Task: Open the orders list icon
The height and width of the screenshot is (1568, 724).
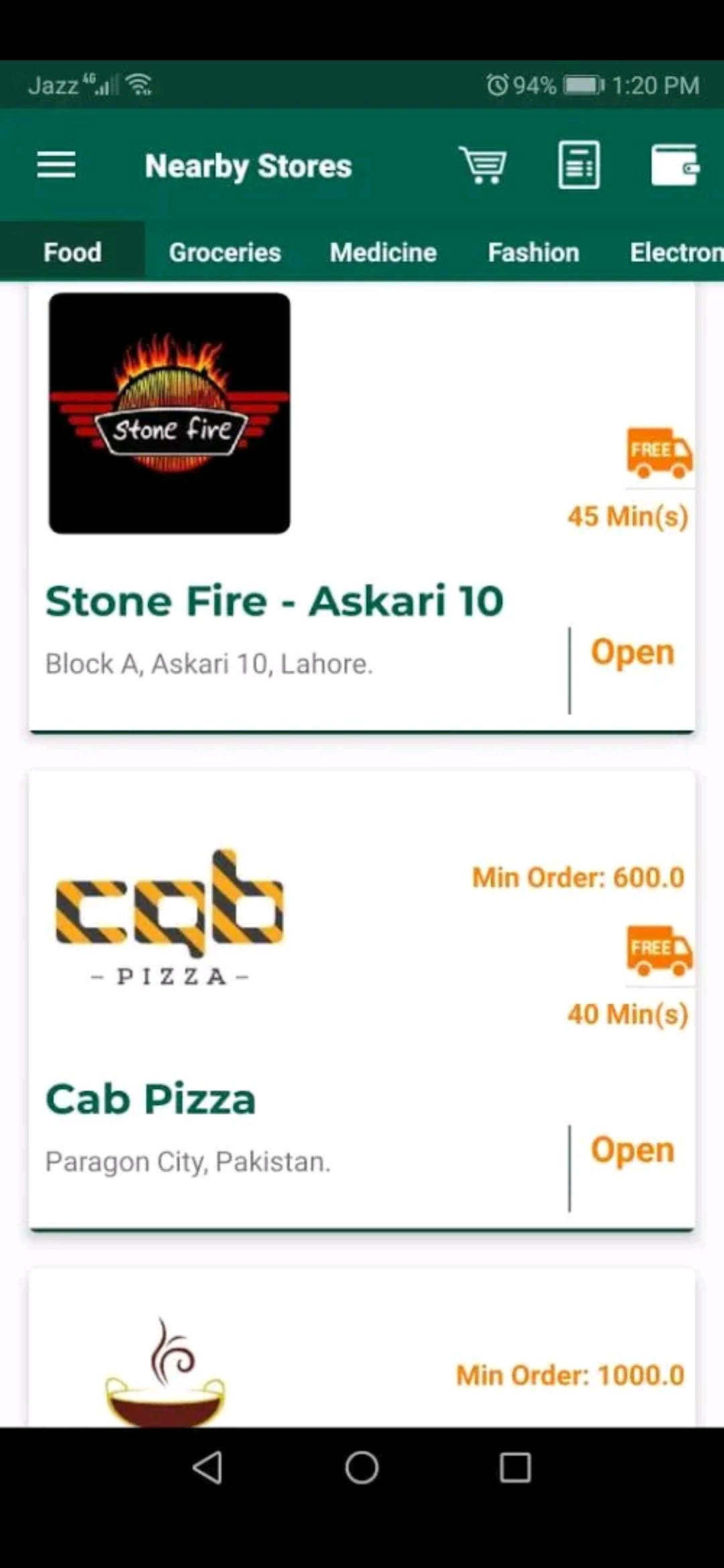Action: 579,165
